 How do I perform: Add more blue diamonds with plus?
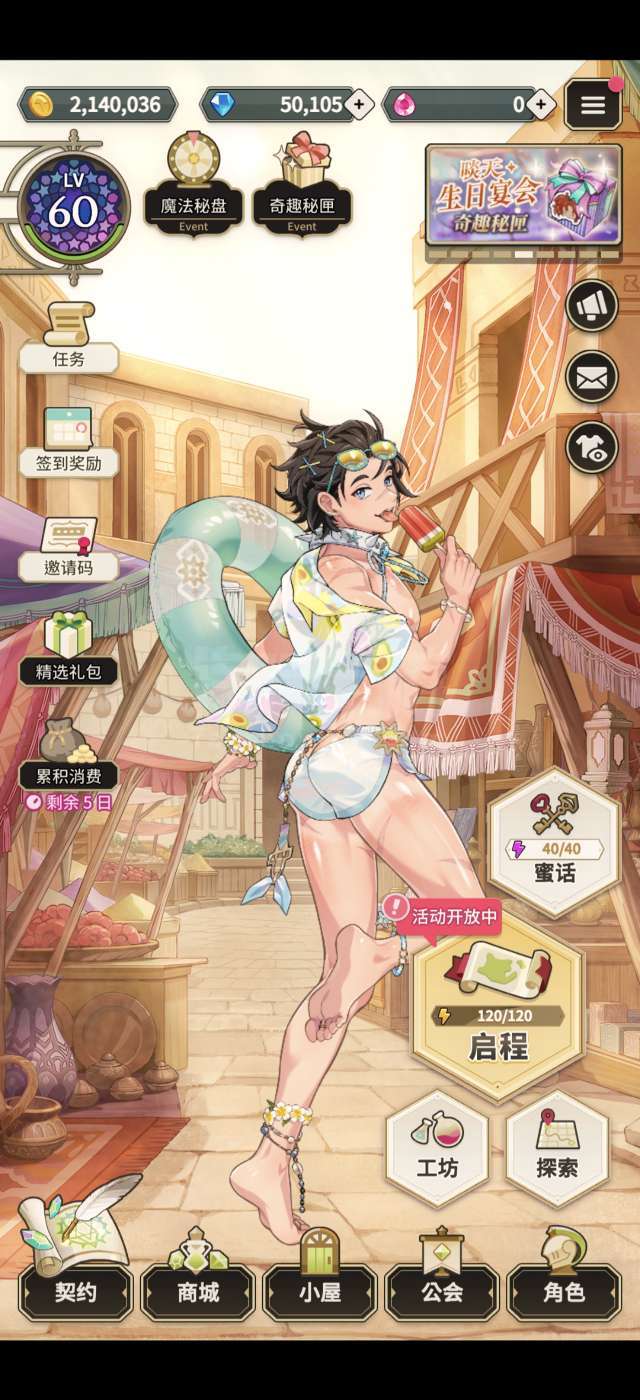pyautogui.click(x=359, y=104)
